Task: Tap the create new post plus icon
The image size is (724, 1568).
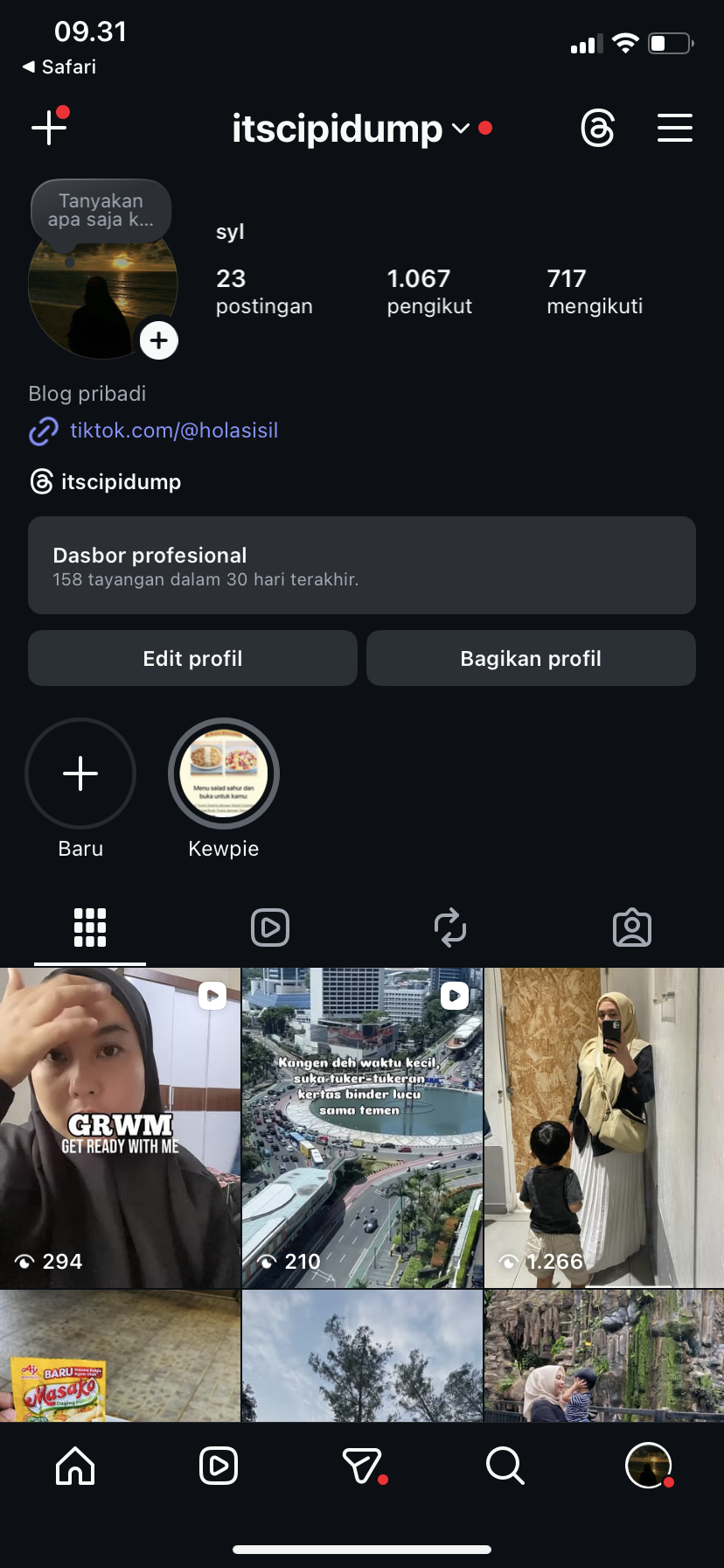Action: click(49, 128)
